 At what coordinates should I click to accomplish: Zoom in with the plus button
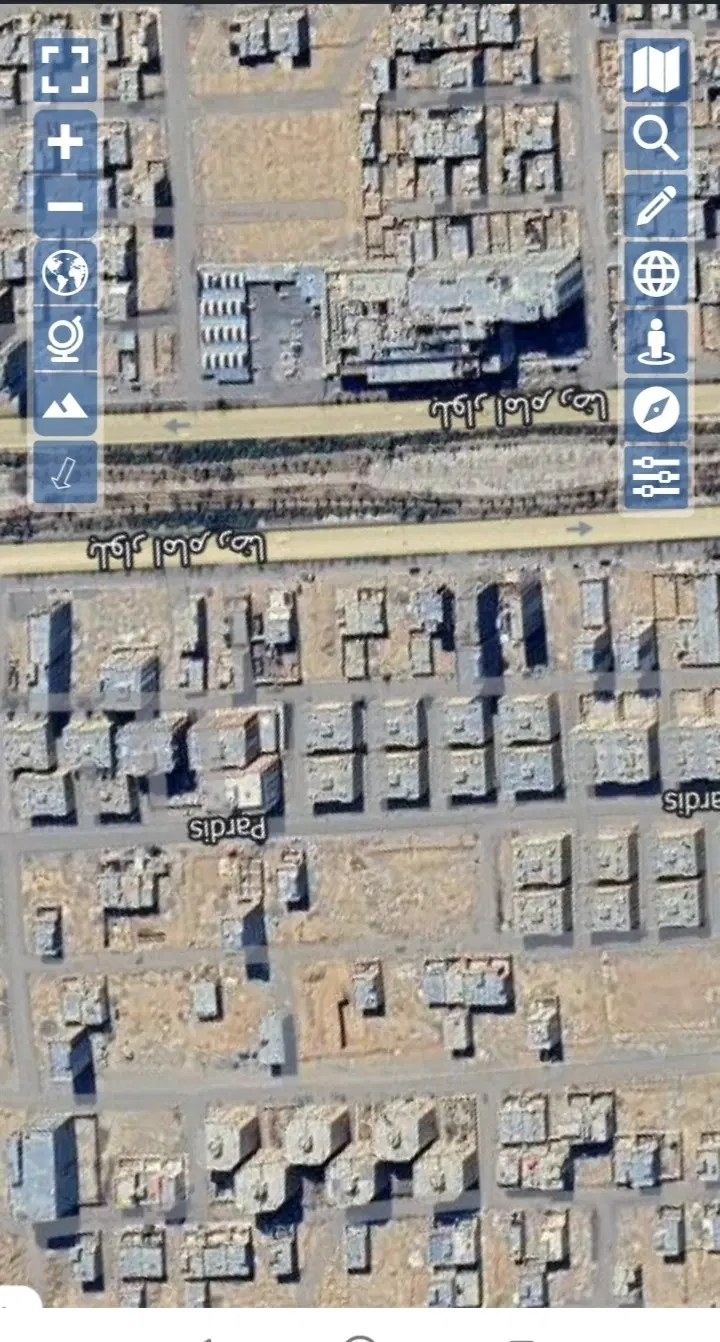(x=66, y=143)
